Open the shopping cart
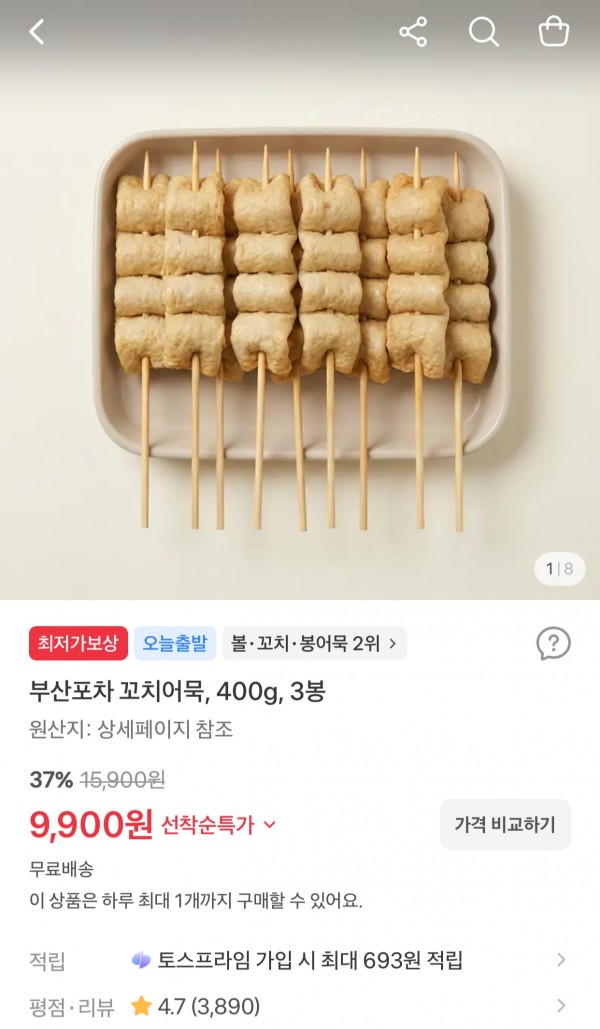This screenshot has width=600, height=1029. pos(553,32)
